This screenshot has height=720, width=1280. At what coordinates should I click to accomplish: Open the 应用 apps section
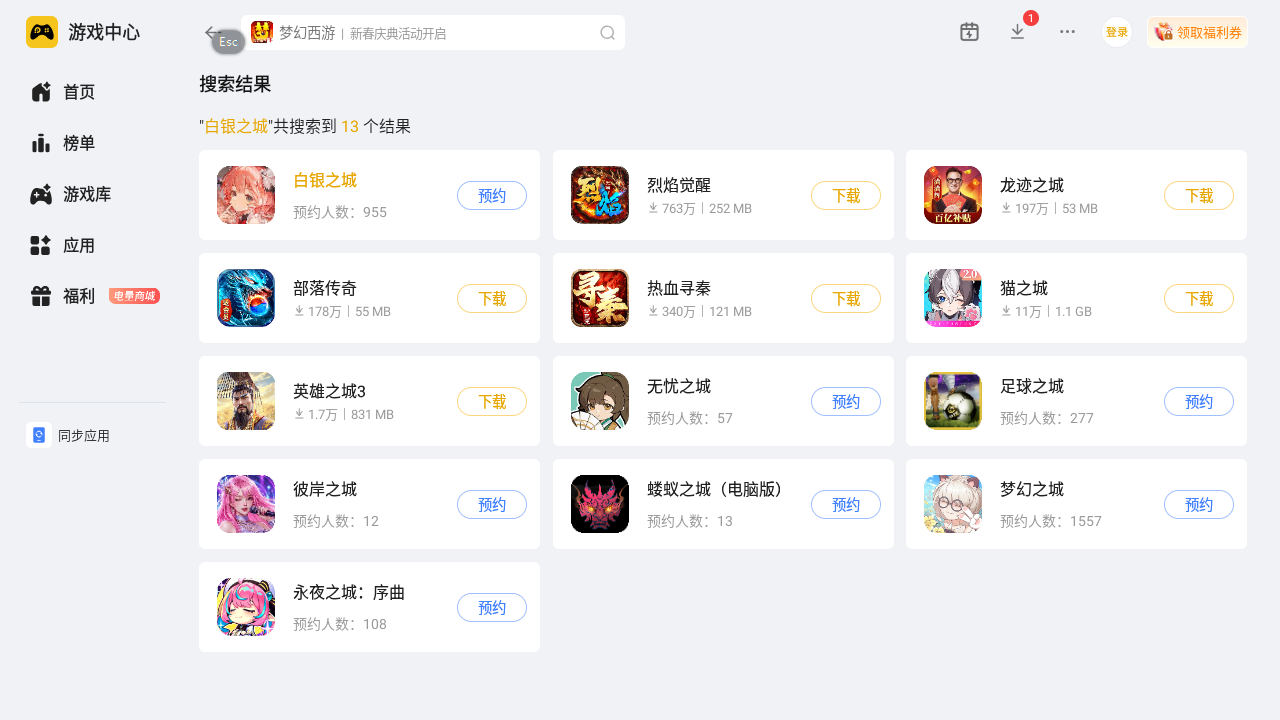click(78, 245)
